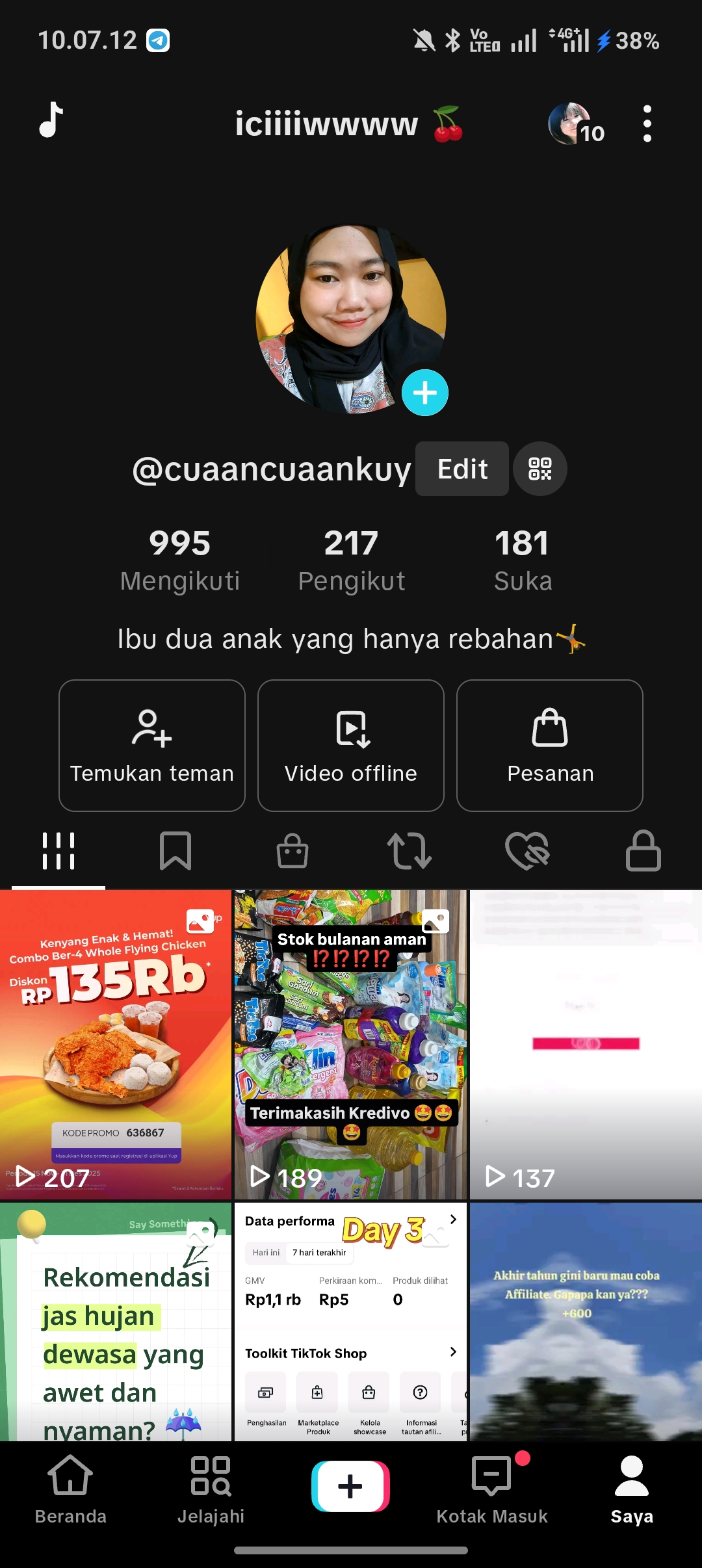Switch to the private lock tab
This screenshot has height=1568, width=702.
[x=643, y=851]
